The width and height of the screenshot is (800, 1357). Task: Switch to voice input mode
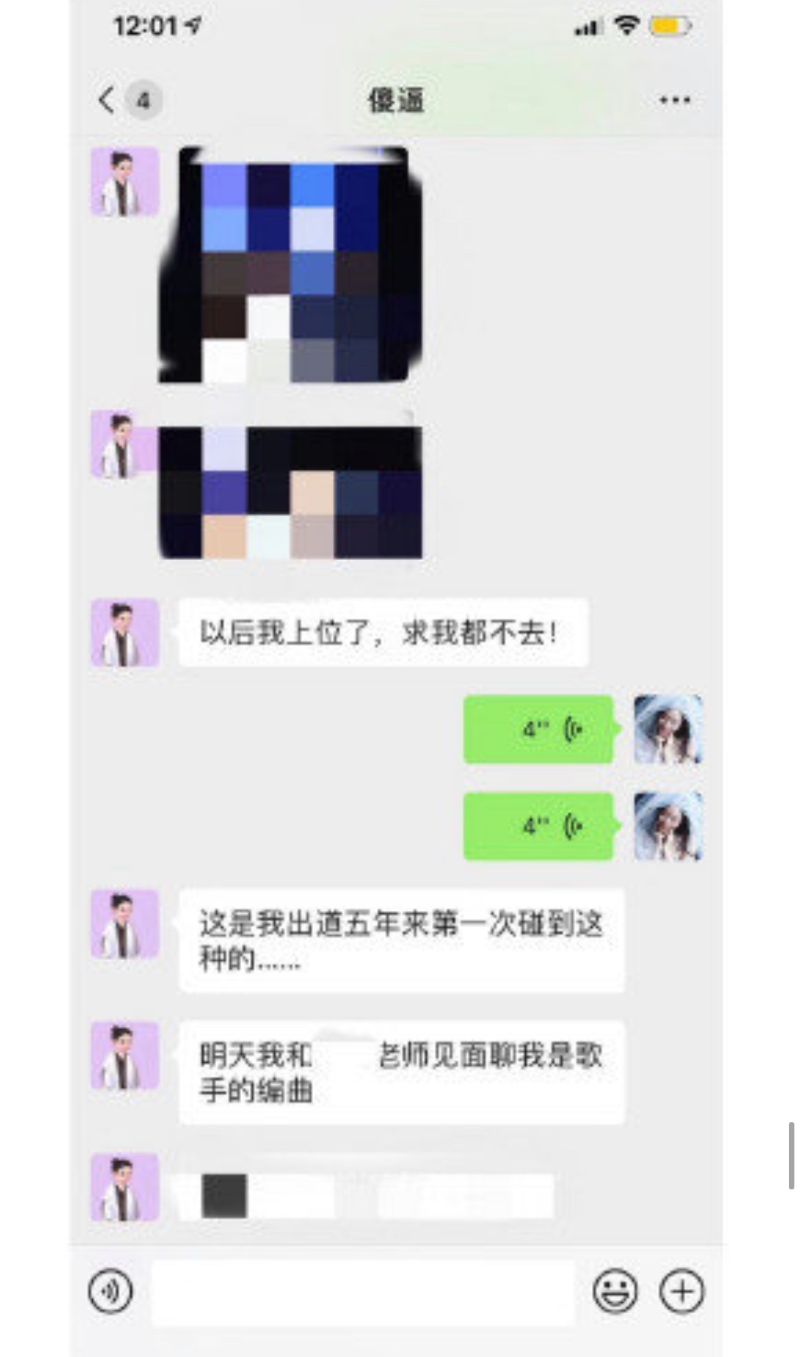[x=110, y=1292]
